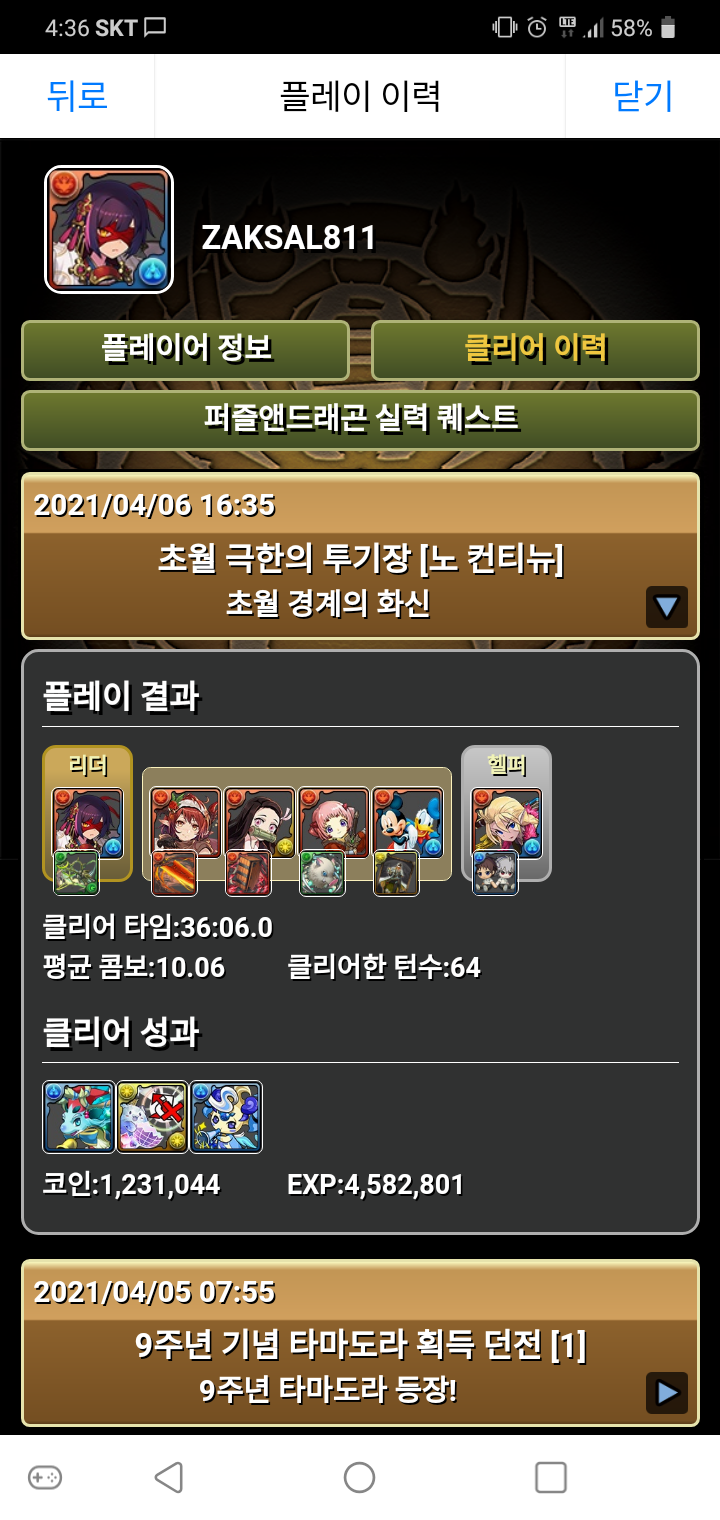720x1520 pixels.
Task: View the leader monster in 플레이 결과
Action: point(88,823)
